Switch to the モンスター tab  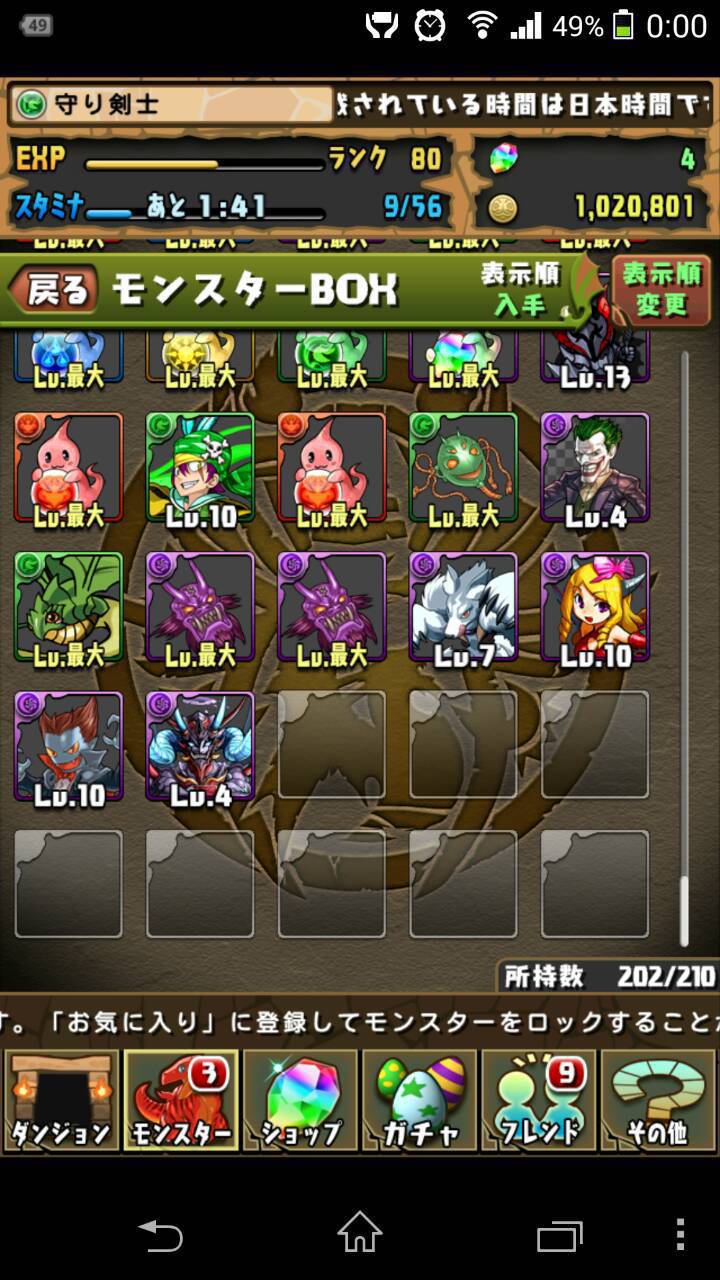[180, 1100]
